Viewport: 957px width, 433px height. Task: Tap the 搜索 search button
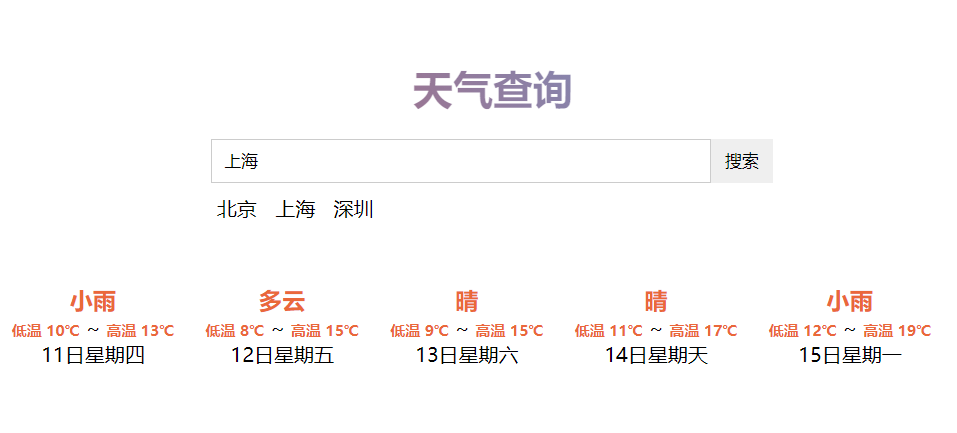tap(741, 161)
